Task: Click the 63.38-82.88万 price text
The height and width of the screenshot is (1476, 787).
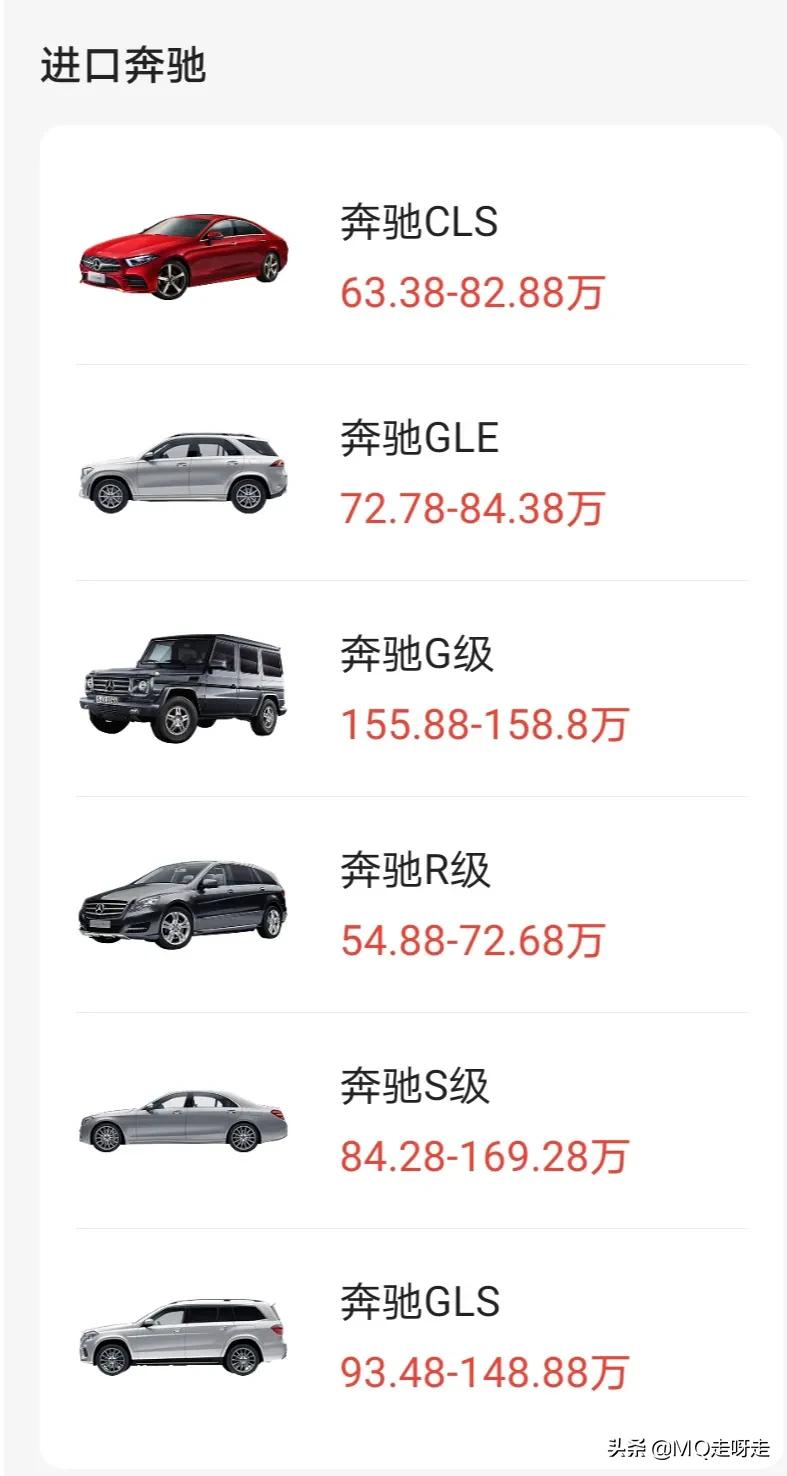Action: pos(470,295)
